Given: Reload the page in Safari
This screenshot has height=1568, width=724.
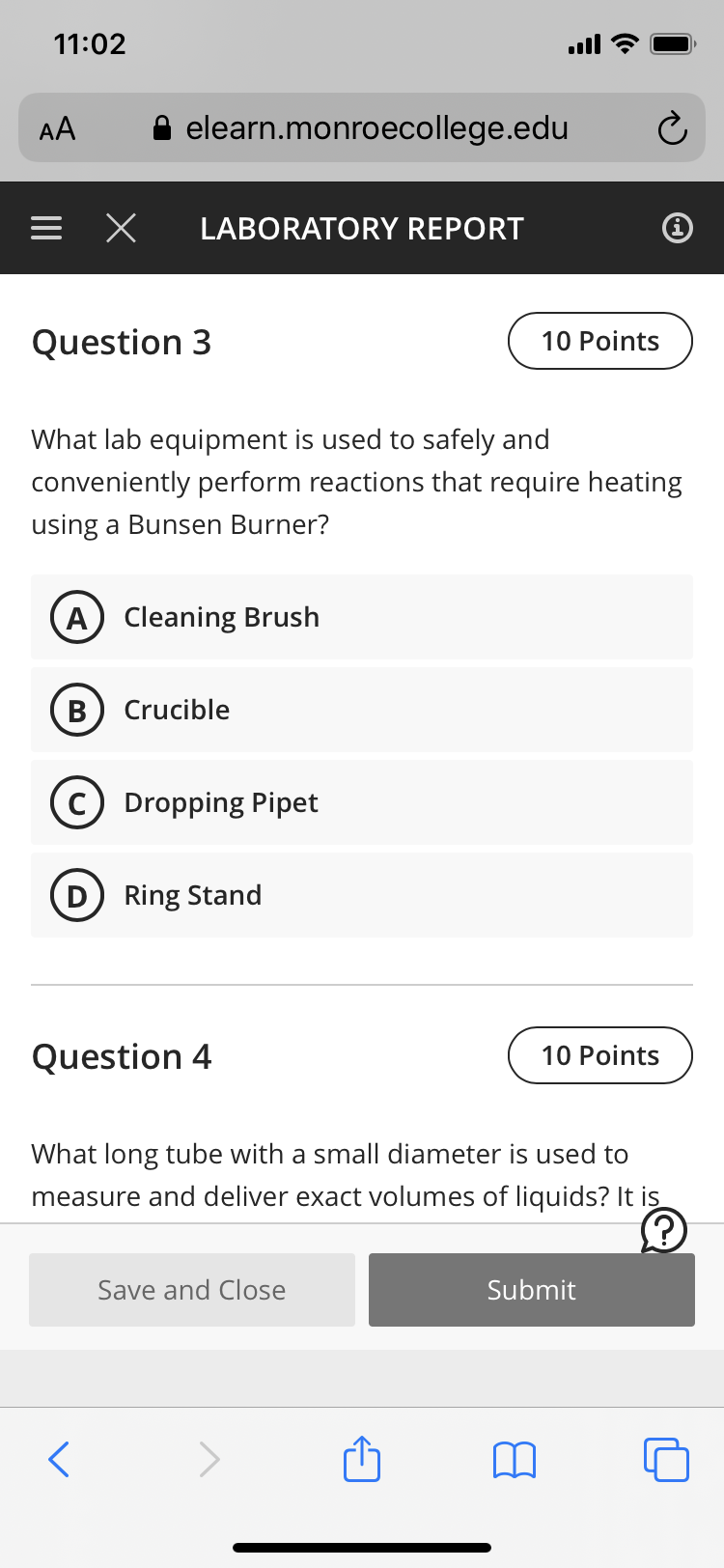Looking at the screenshot, I should pos(672,128).
